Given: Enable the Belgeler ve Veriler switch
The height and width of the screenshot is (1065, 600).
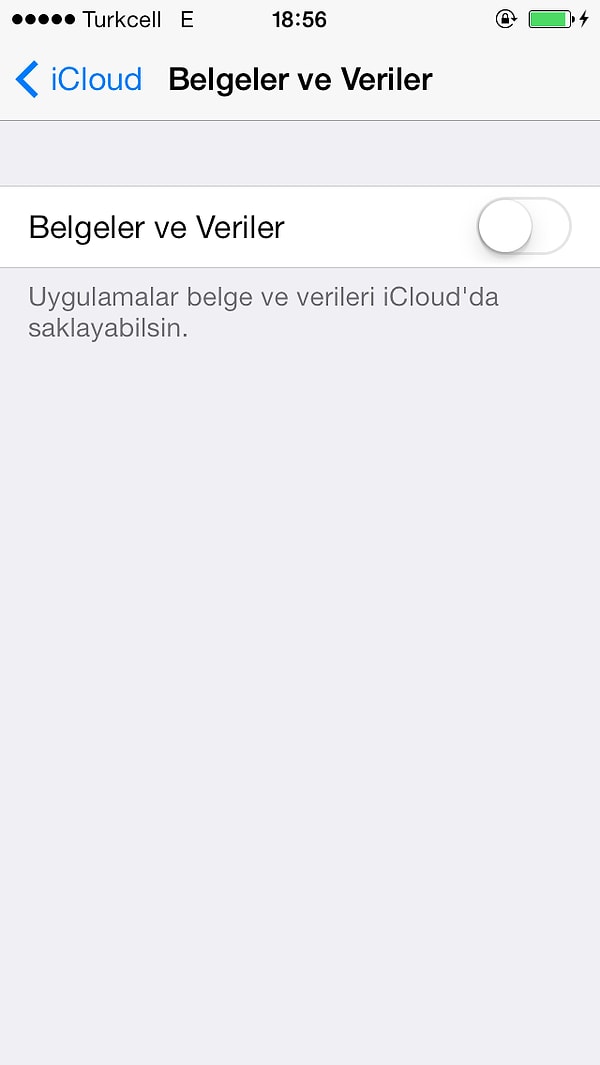Looking at the screenshot, I should click(524, 226).
